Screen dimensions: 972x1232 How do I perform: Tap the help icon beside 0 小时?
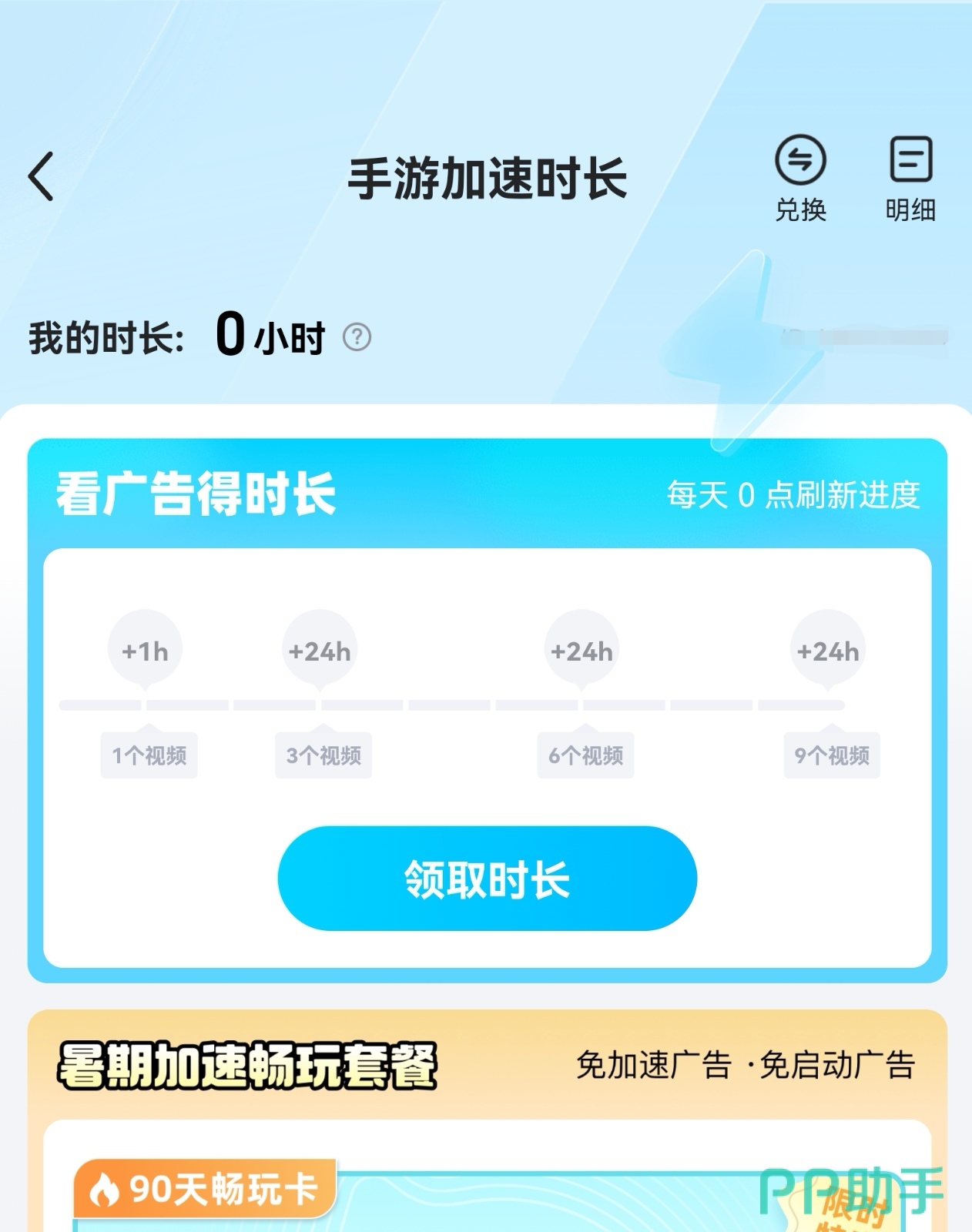click(x=357, y=337)
